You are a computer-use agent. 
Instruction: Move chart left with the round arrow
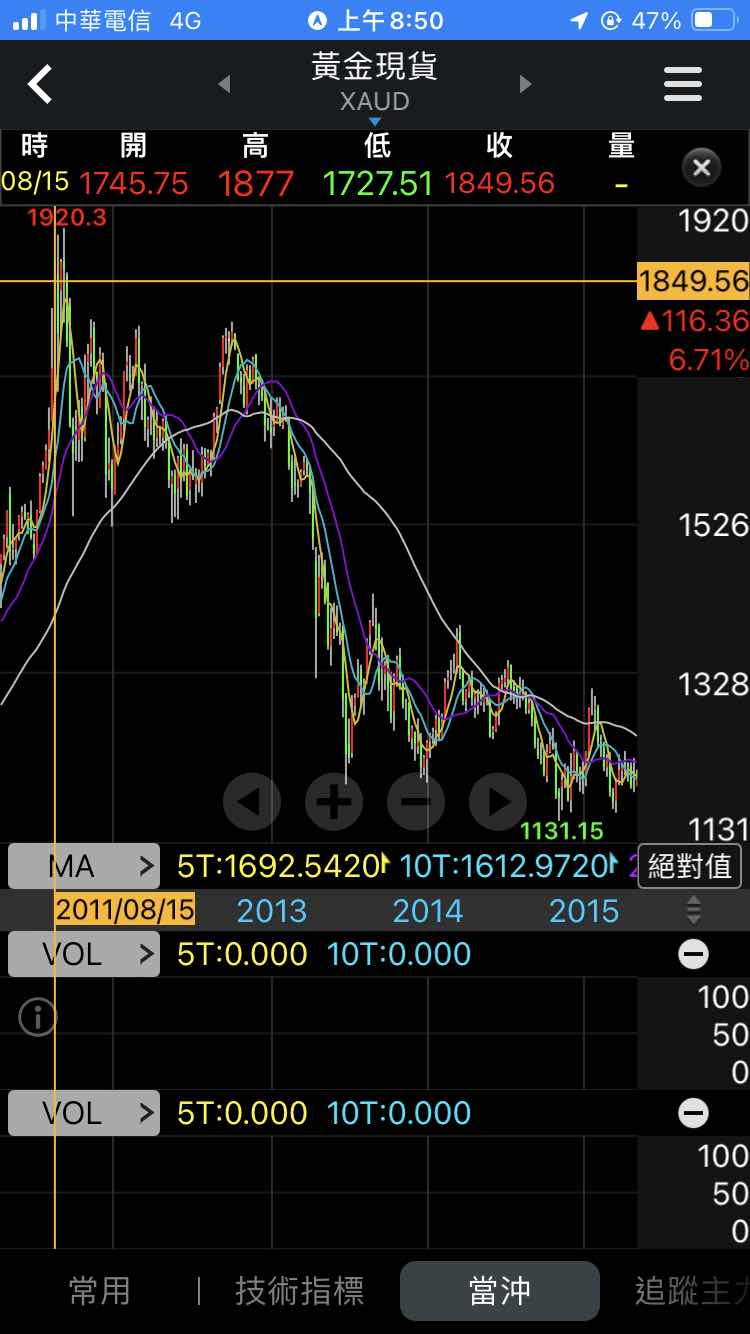[x=252, y=801]
